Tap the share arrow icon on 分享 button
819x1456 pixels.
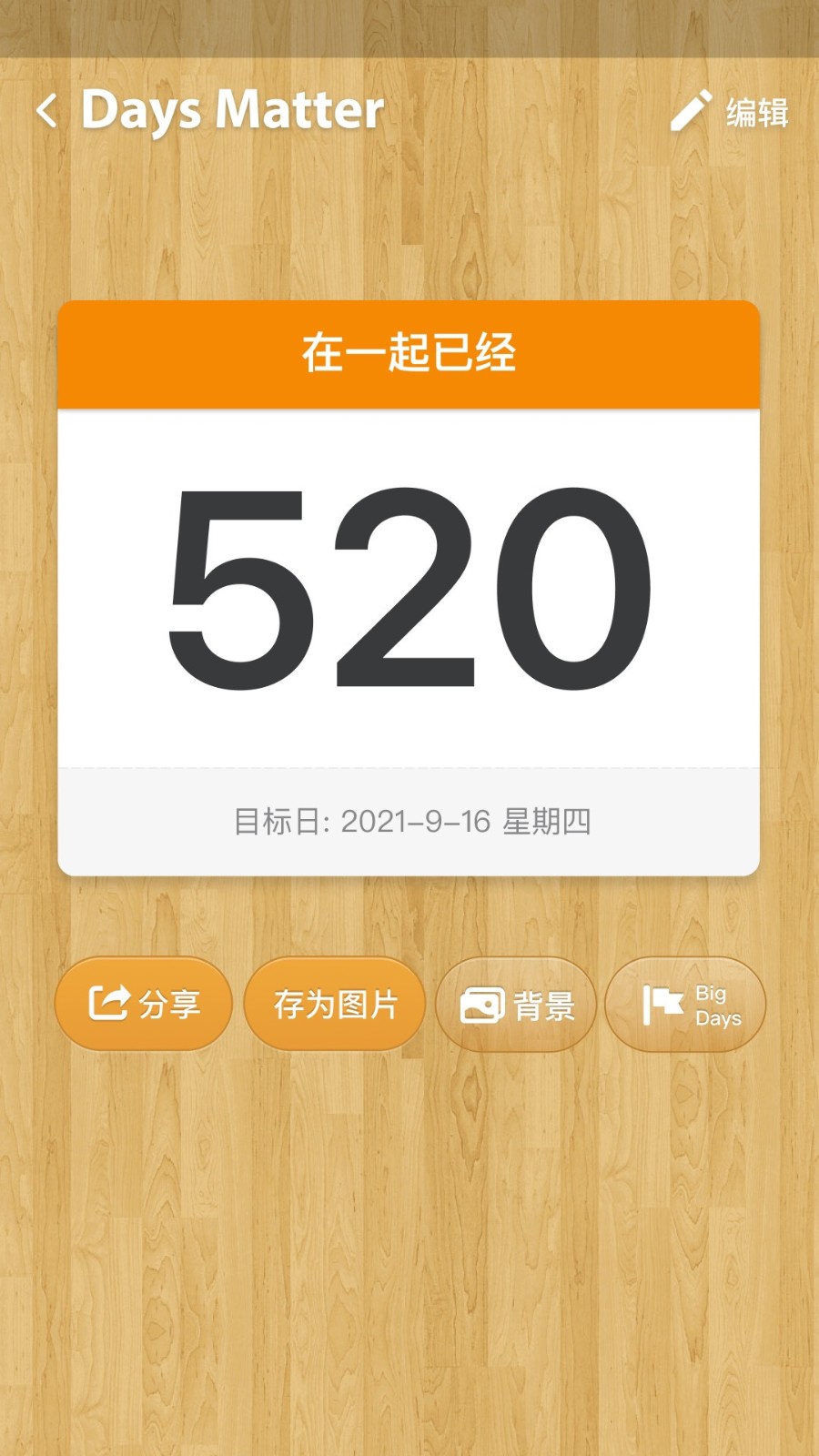point(106,1003)
